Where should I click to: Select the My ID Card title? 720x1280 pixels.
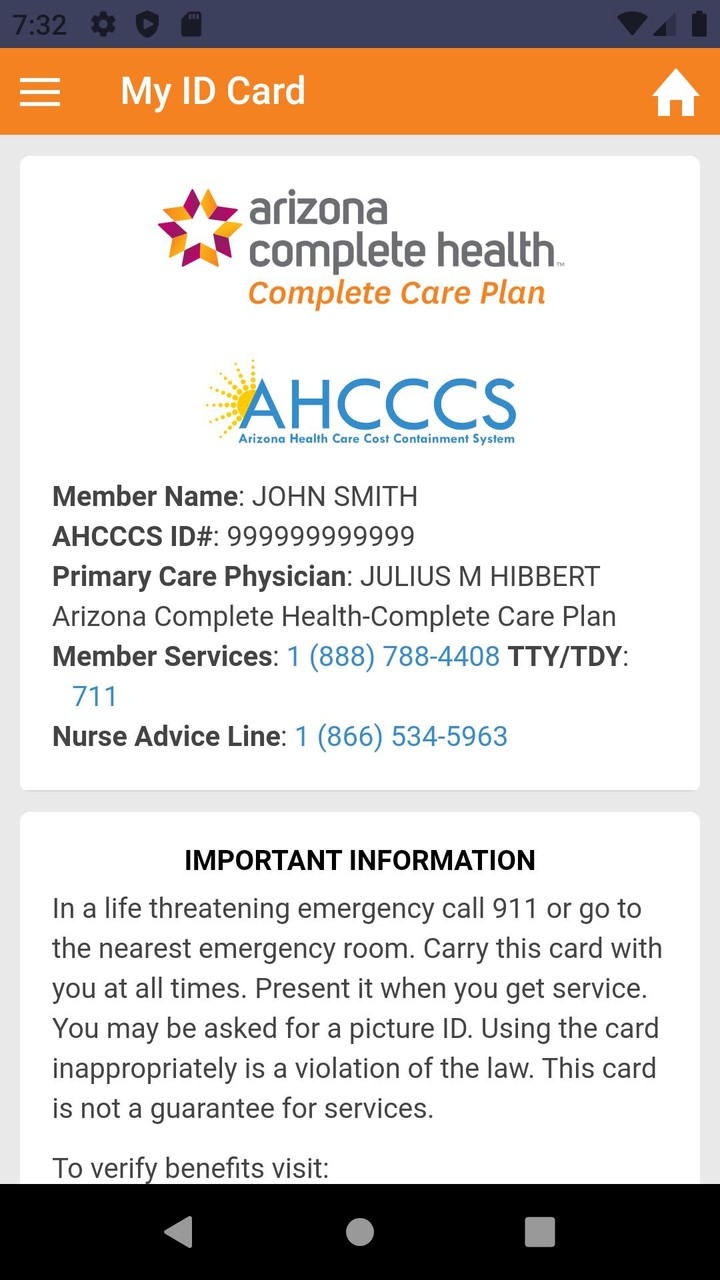click(212, 91)
